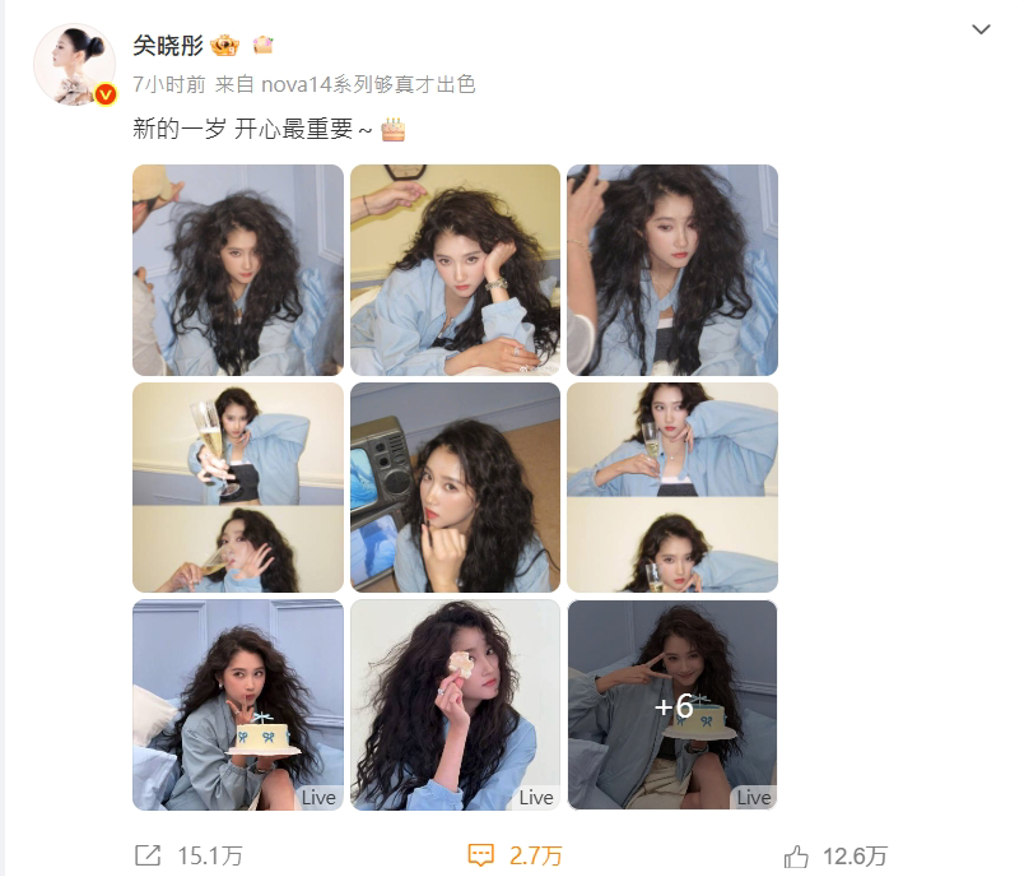Open the +6 tile to view more photos
This screenshot has width=1024, height=876.
pos(672,704)
